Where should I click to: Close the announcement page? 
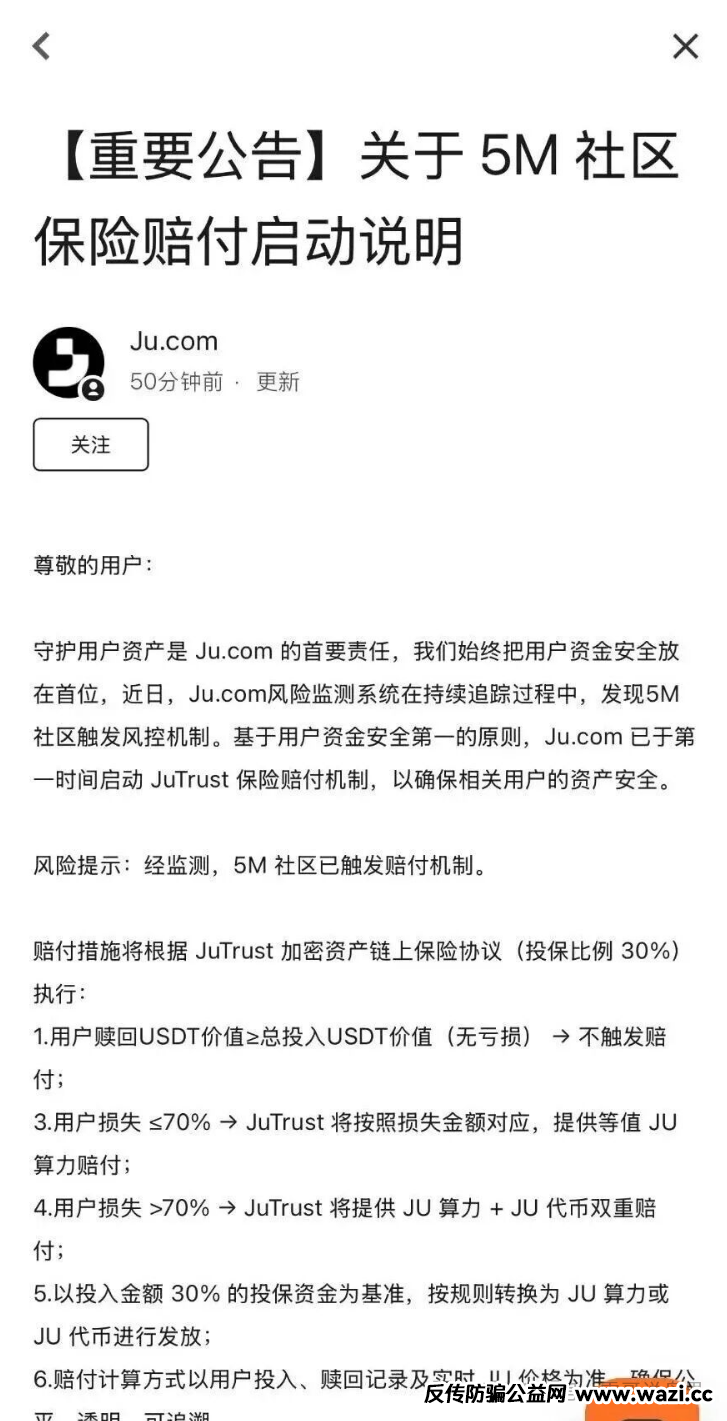(x=685, y=46)
